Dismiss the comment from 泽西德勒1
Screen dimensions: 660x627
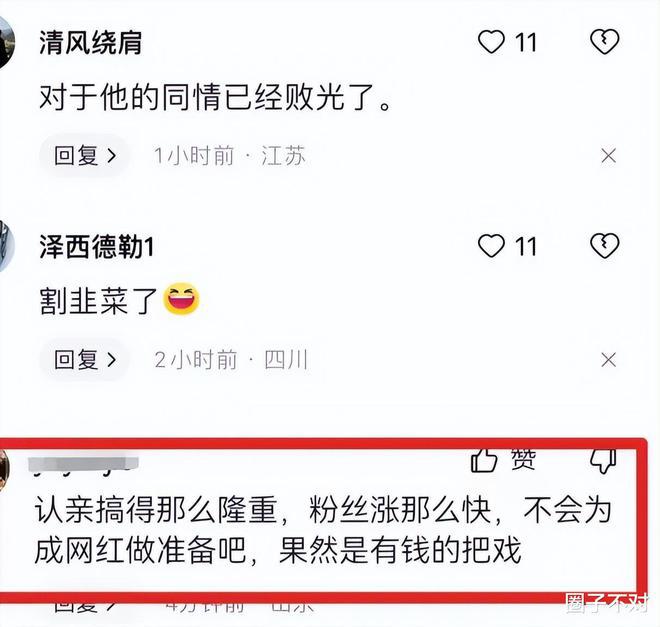coord(608,360)
